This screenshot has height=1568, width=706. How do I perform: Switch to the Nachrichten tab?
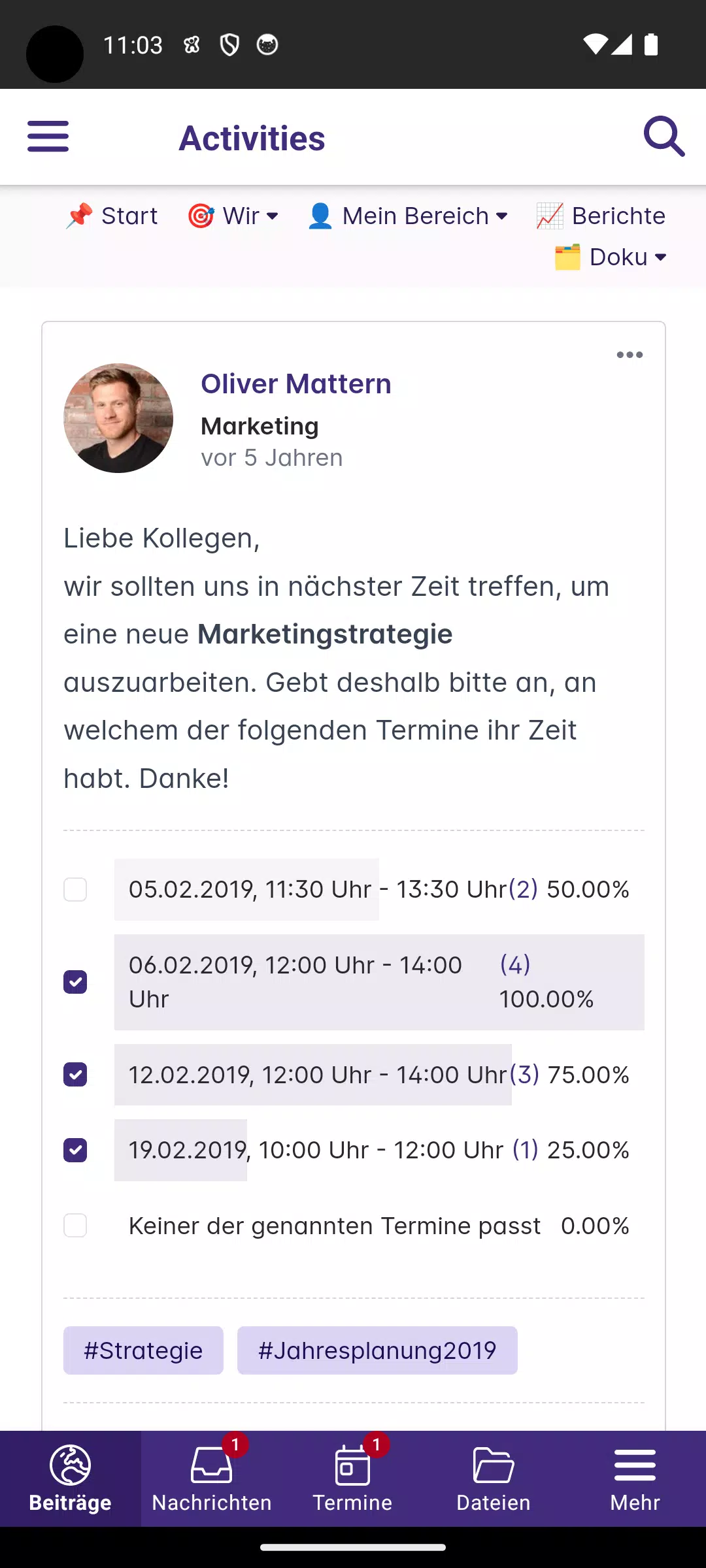pyautogui.click(x=212, y=1478)
